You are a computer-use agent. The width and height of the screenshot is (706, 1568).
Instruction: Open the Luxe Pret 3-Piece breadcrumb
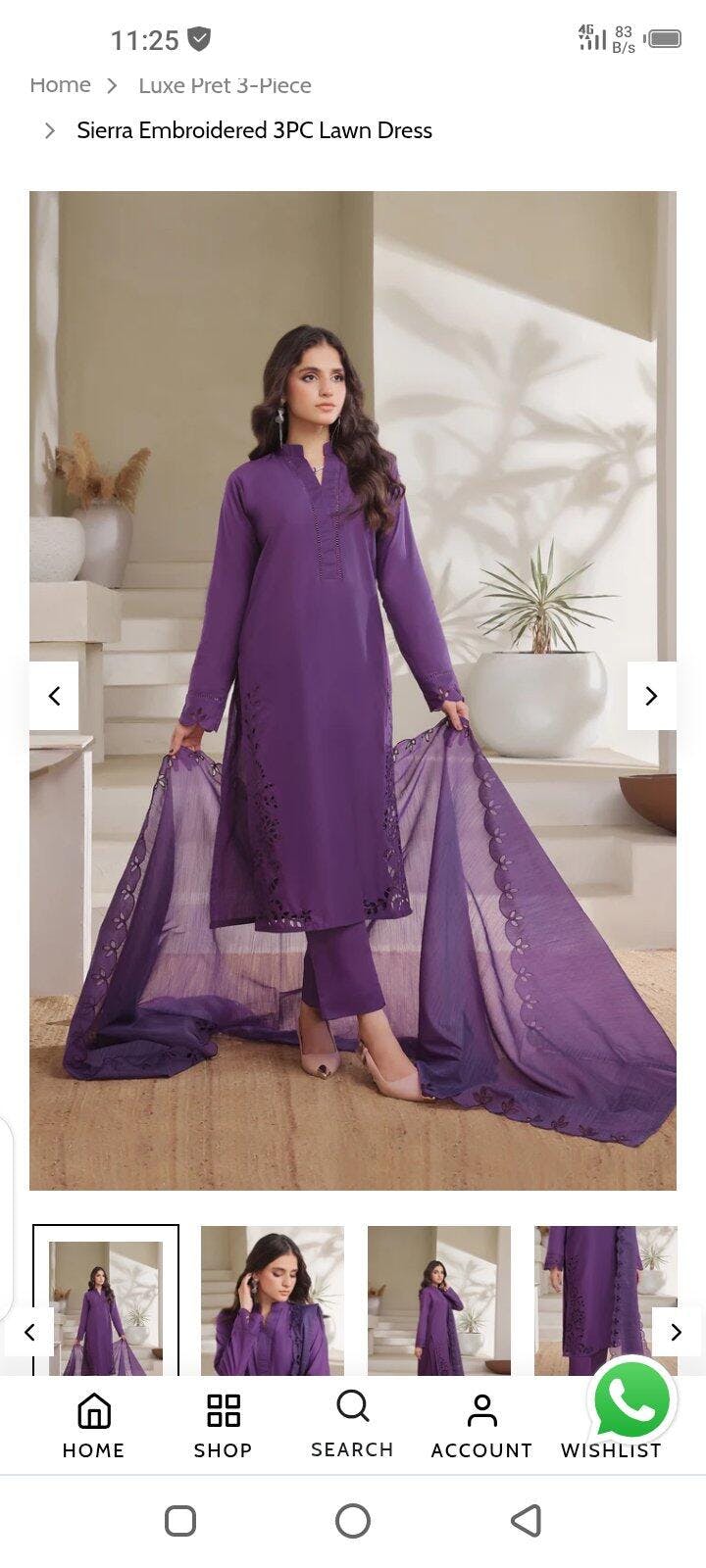coord(225,85)
